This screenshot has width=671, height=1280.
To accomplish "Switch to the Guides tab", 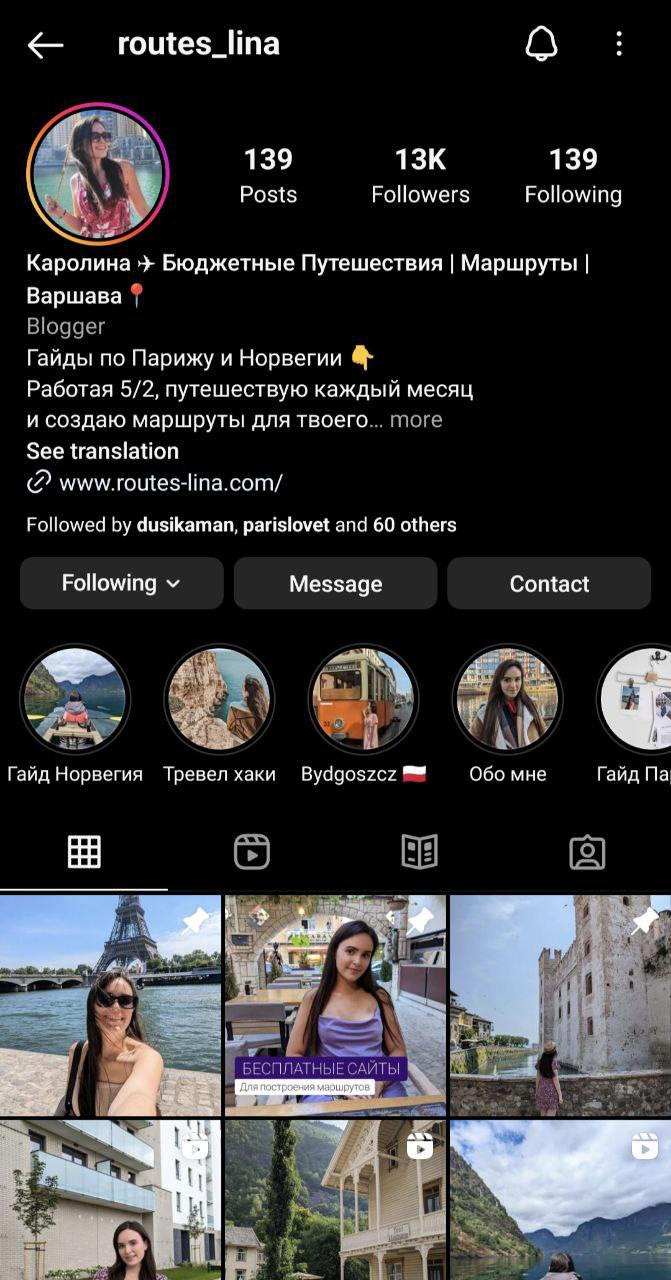I will point(419,852).
